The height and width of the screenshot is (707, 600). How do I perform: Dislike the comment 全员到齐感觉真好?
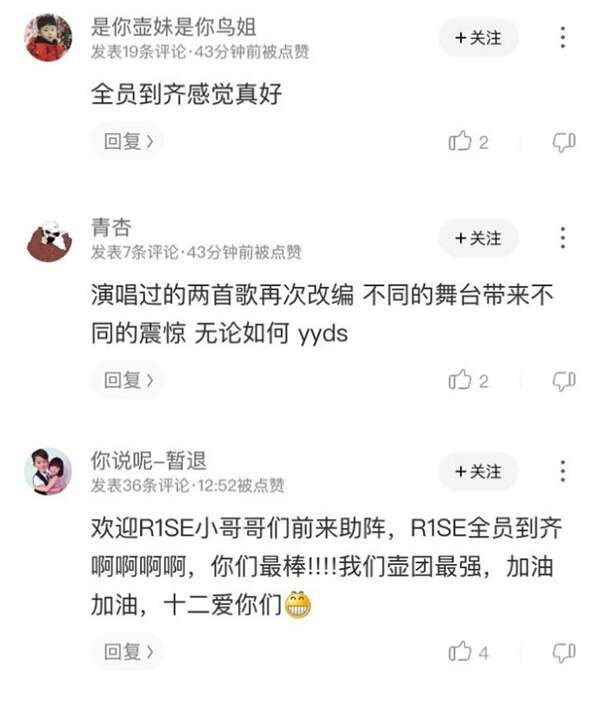[x=564, y=142]
